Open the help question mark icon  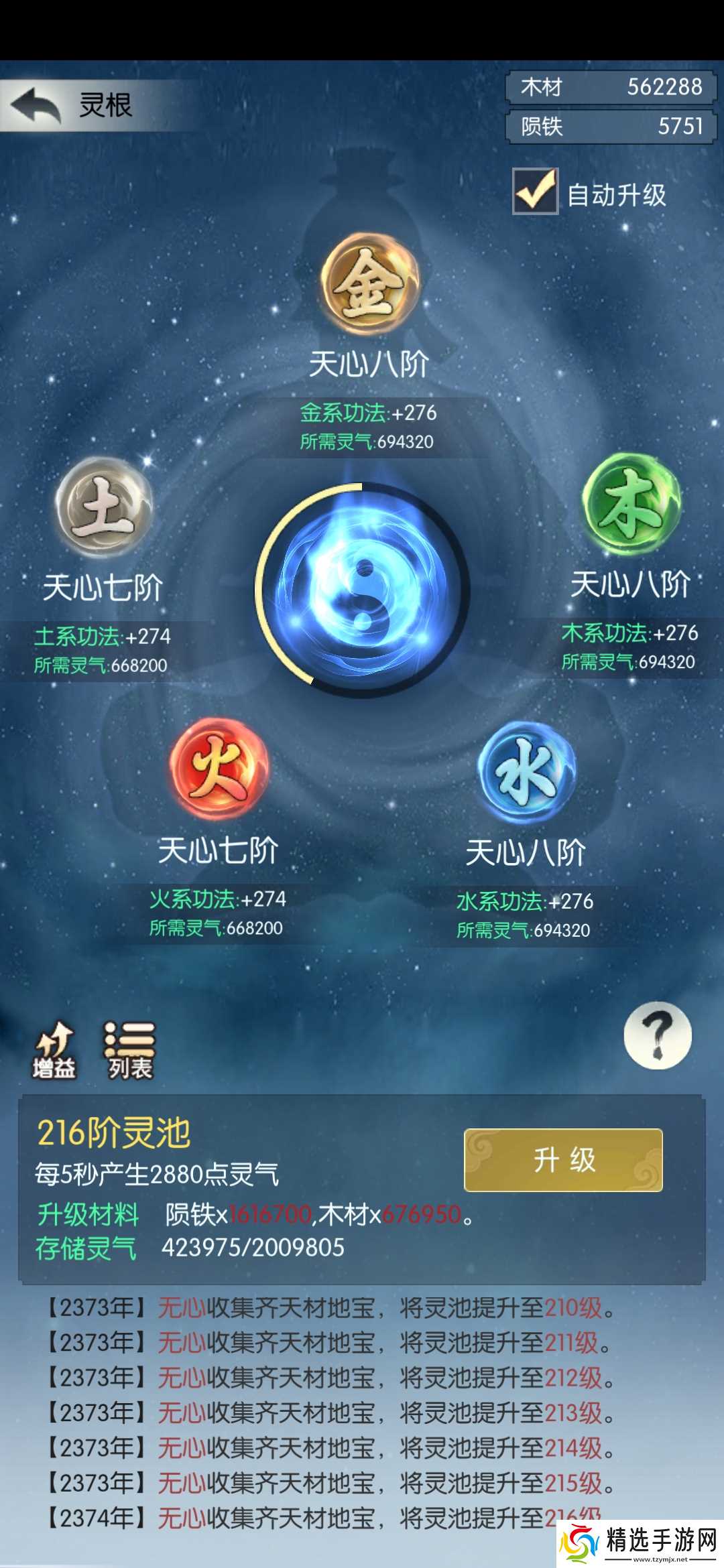coord(659,1035)
